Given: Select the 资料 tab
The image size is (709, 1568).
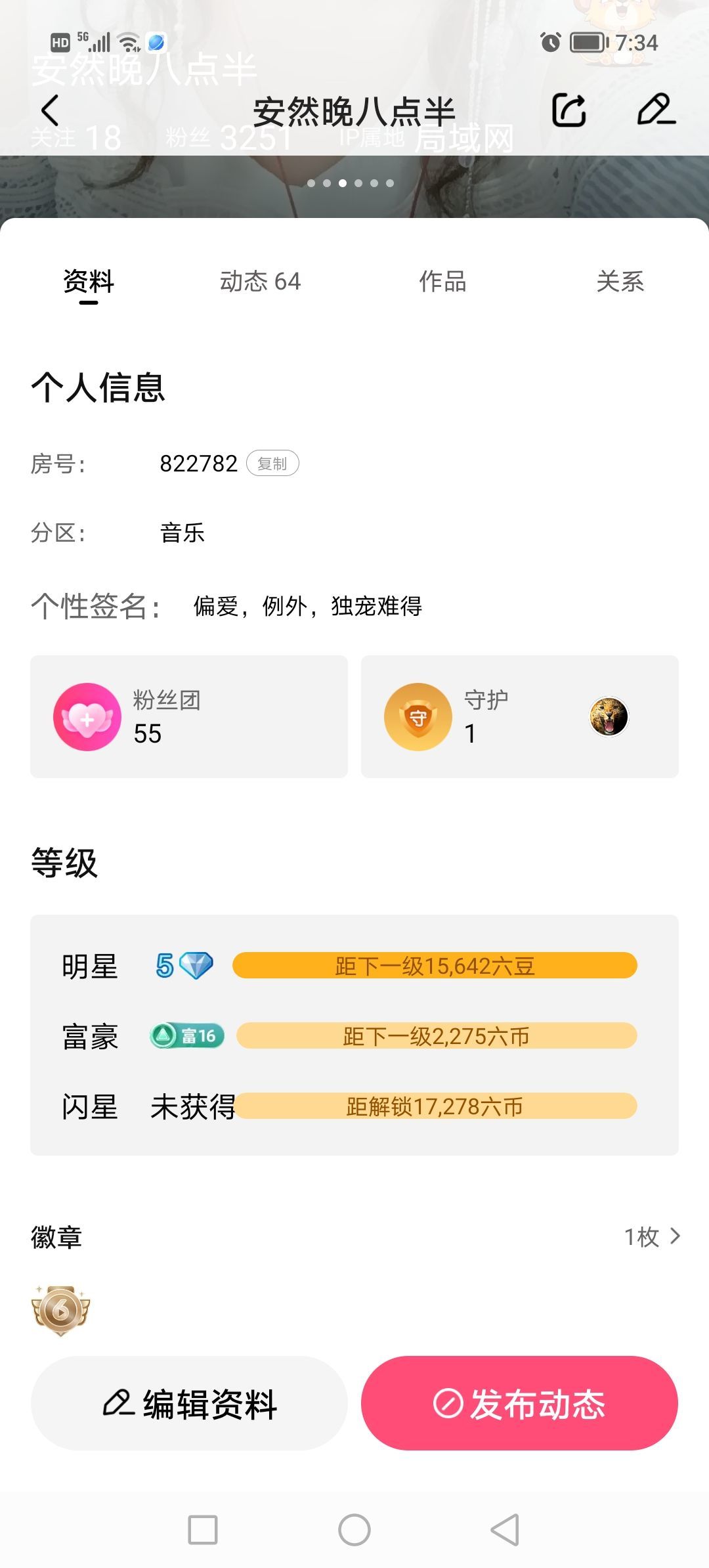Looking at the screenshot, I should [x=89, y=282].
